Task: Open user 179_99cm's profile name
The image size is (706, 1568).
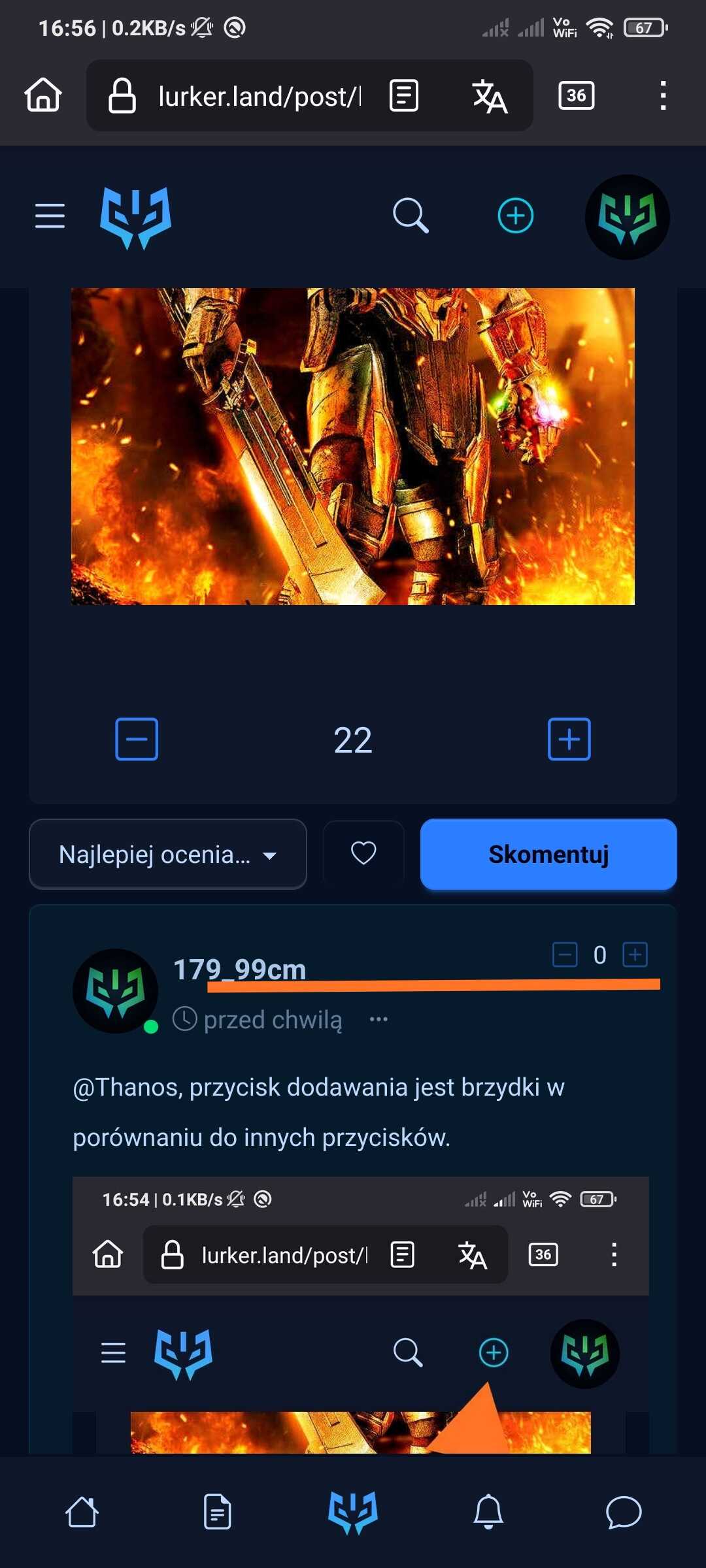Action: [x=239, y=970]
